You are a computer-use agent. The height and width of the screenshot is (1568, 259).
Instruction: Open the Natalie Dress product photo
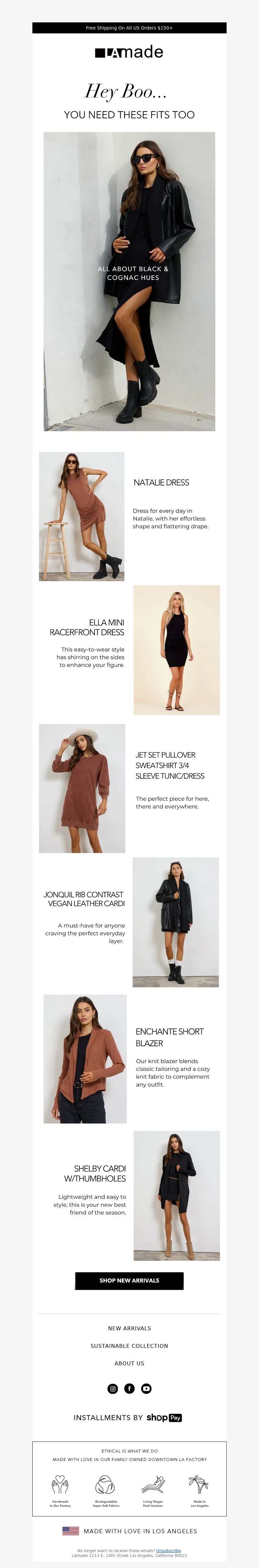82,516
